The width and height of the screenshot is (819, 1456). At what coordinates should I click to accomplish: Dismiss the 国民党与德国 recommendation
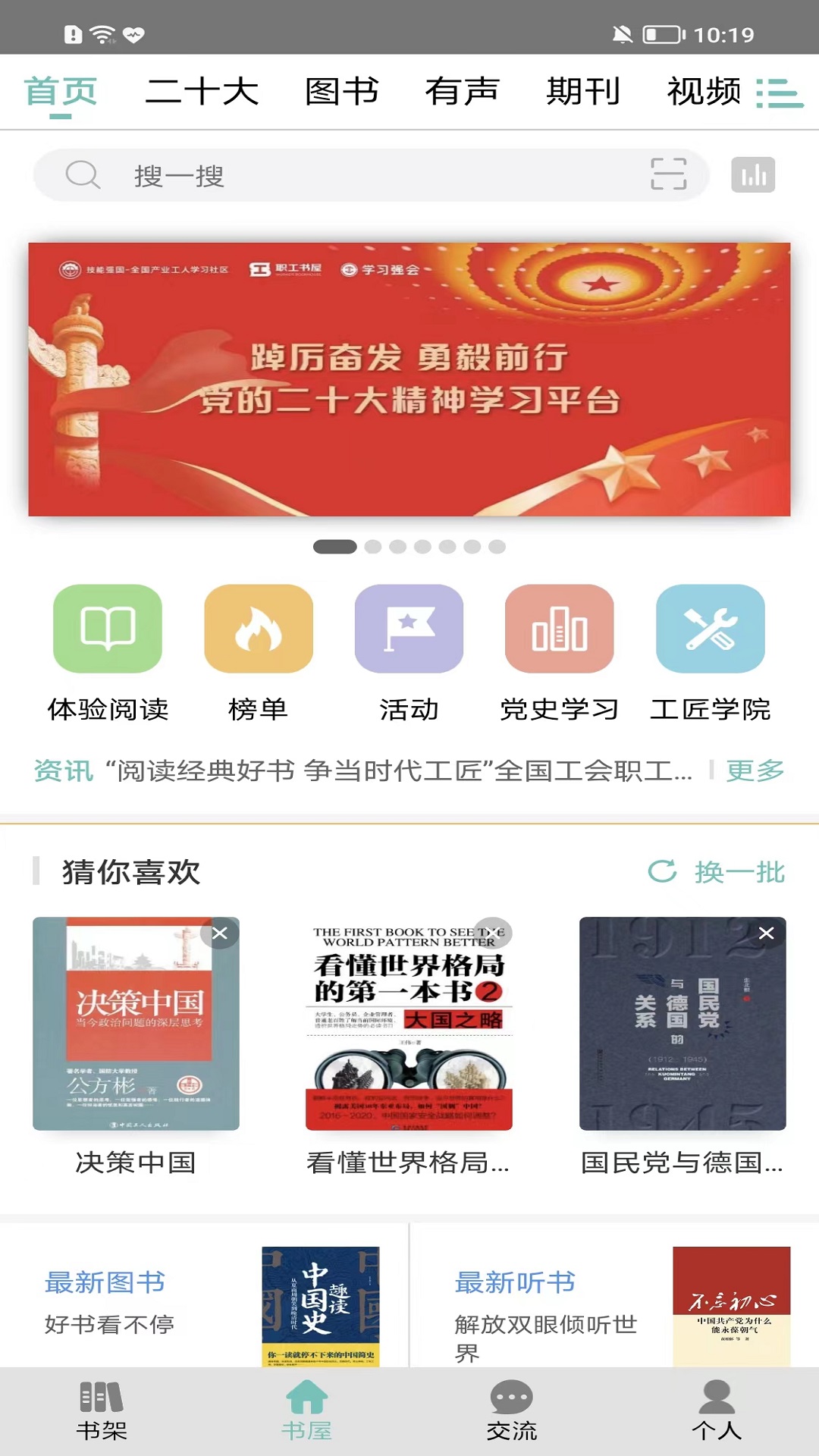(764, 934)
